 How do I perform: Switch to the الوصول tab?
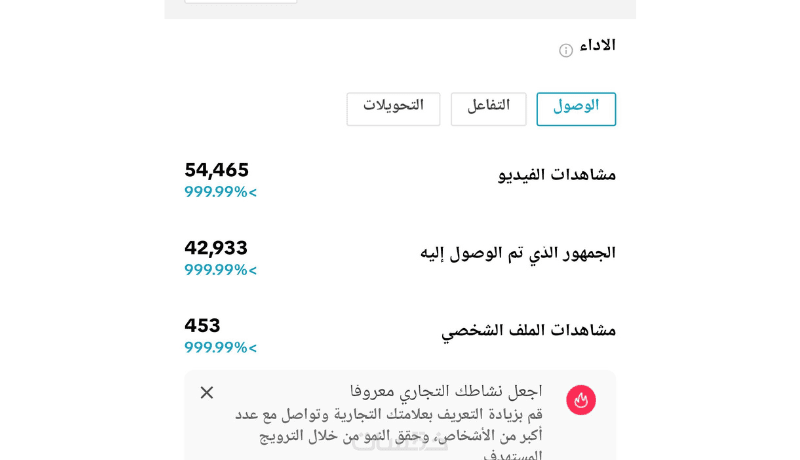576,108
